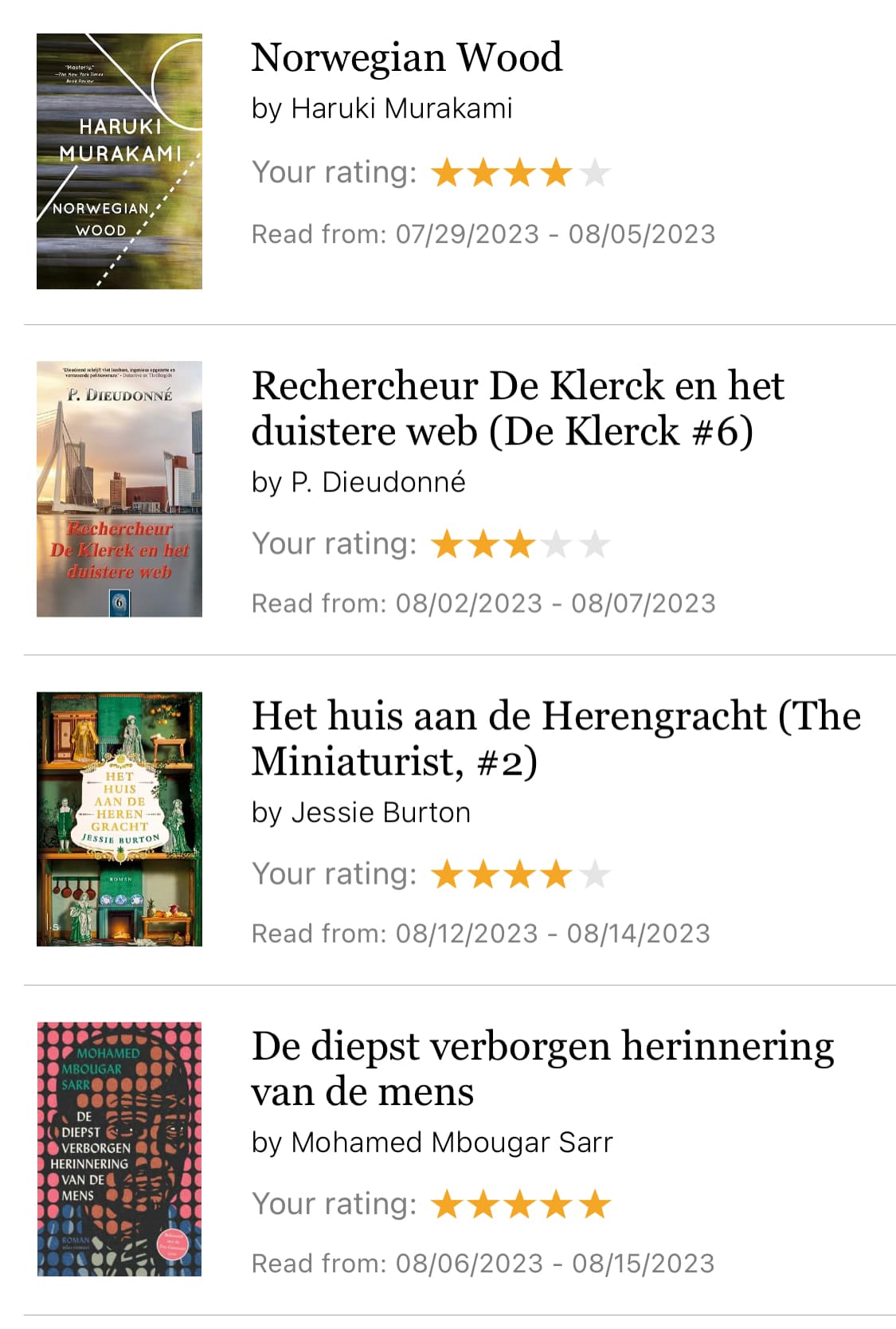Open the Norwegian Wood book cover

click(119, 161)
